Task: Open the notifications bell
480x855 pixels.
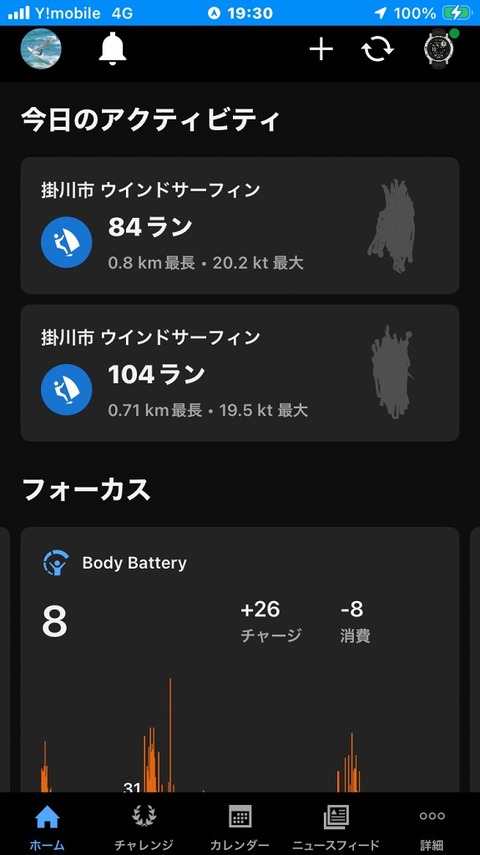Action: coord(112,49)
